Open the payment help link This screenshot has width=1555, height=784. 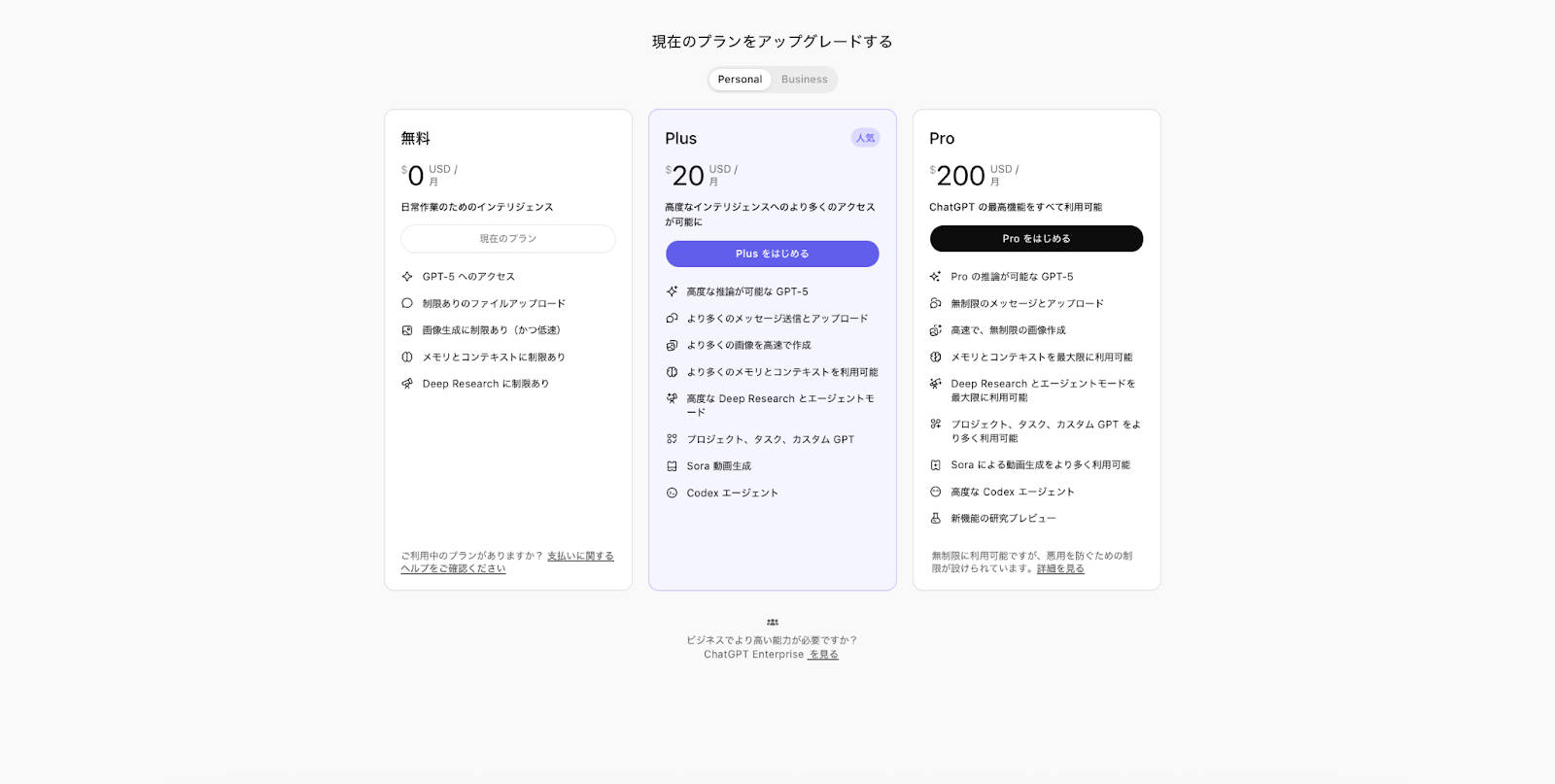pos(579,557)
